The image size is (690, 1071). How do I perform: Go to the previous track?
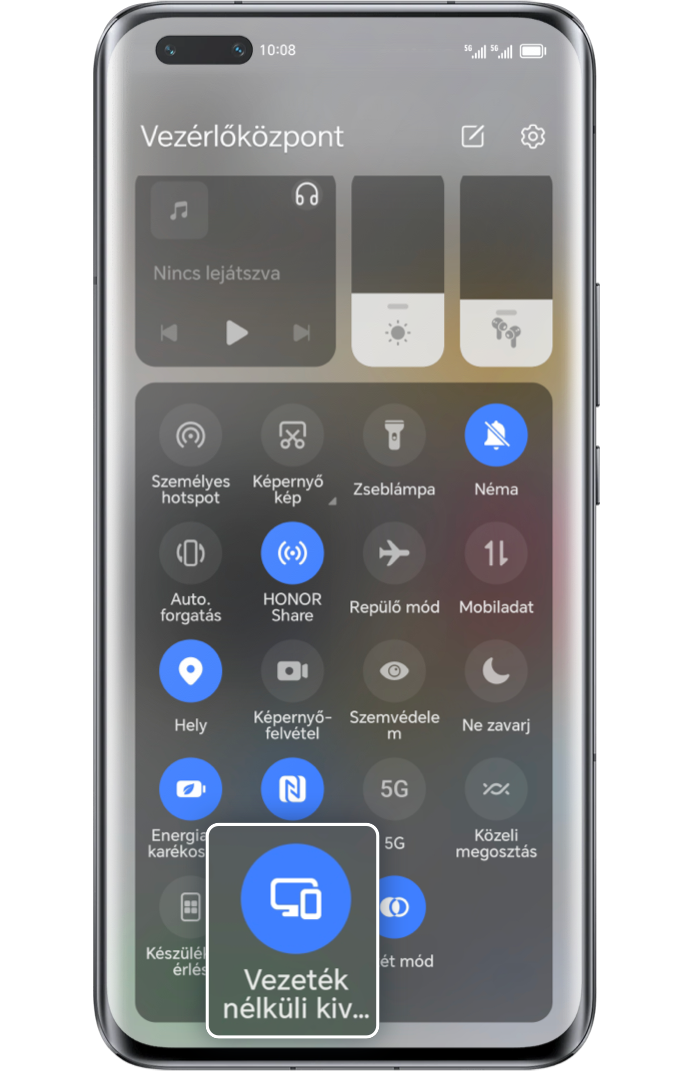point(169,332)
